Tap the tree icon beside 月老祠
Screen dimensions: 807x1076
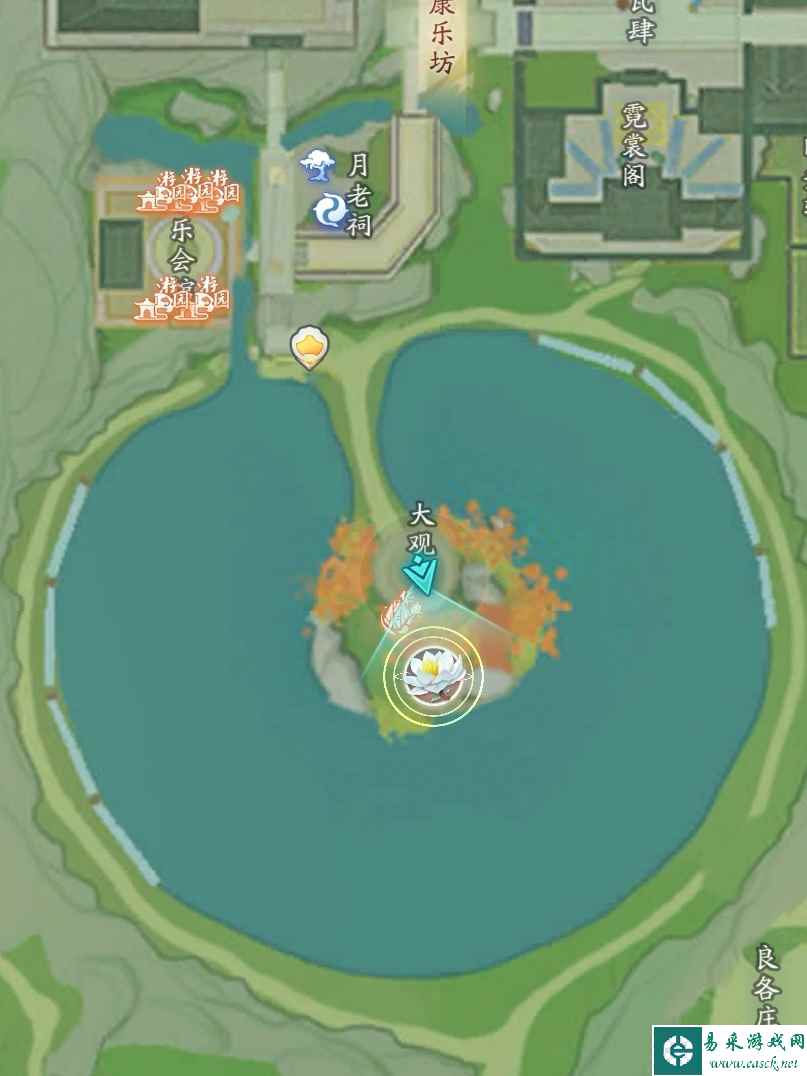(318, 164)
